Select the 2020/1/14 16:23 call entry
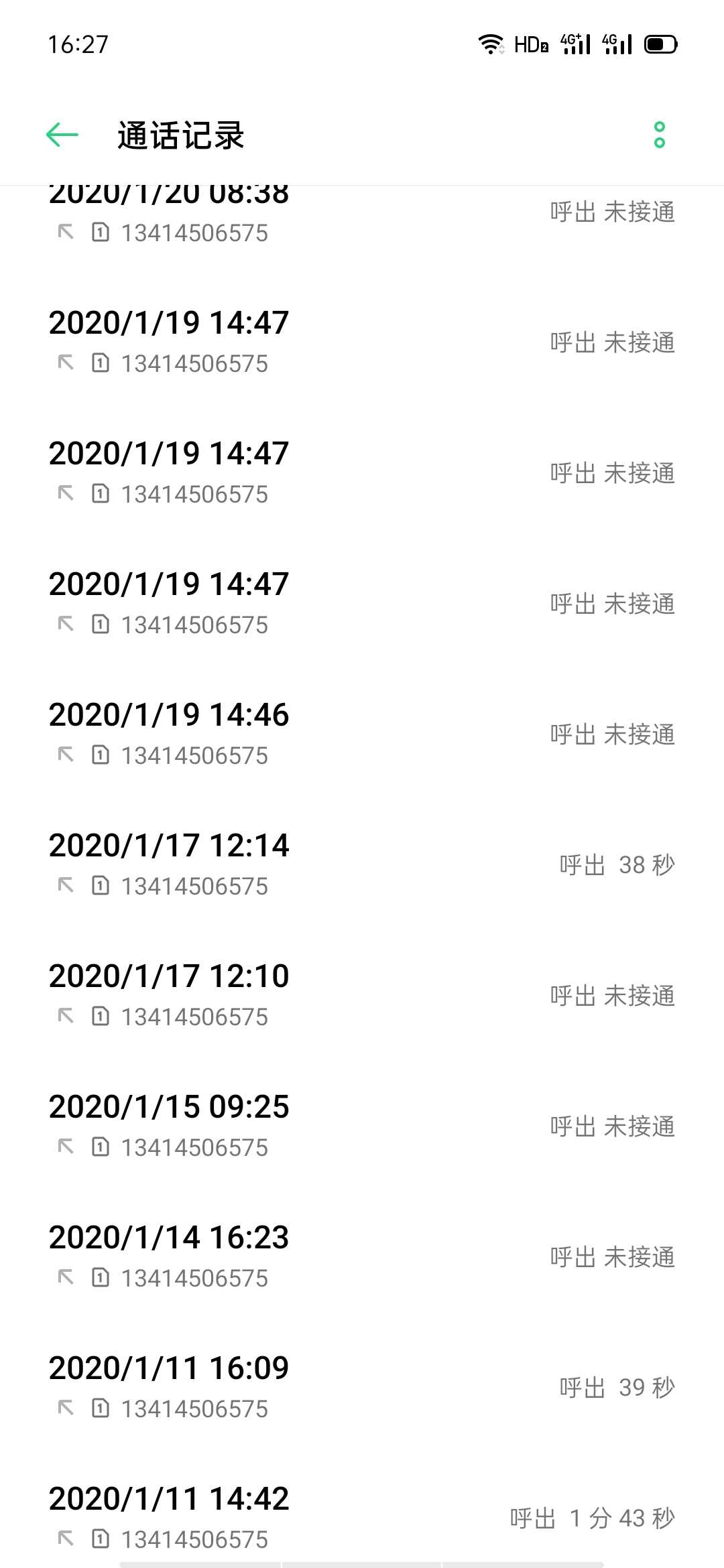This screenshot has height=1568, width=724. click(362, 1257)
